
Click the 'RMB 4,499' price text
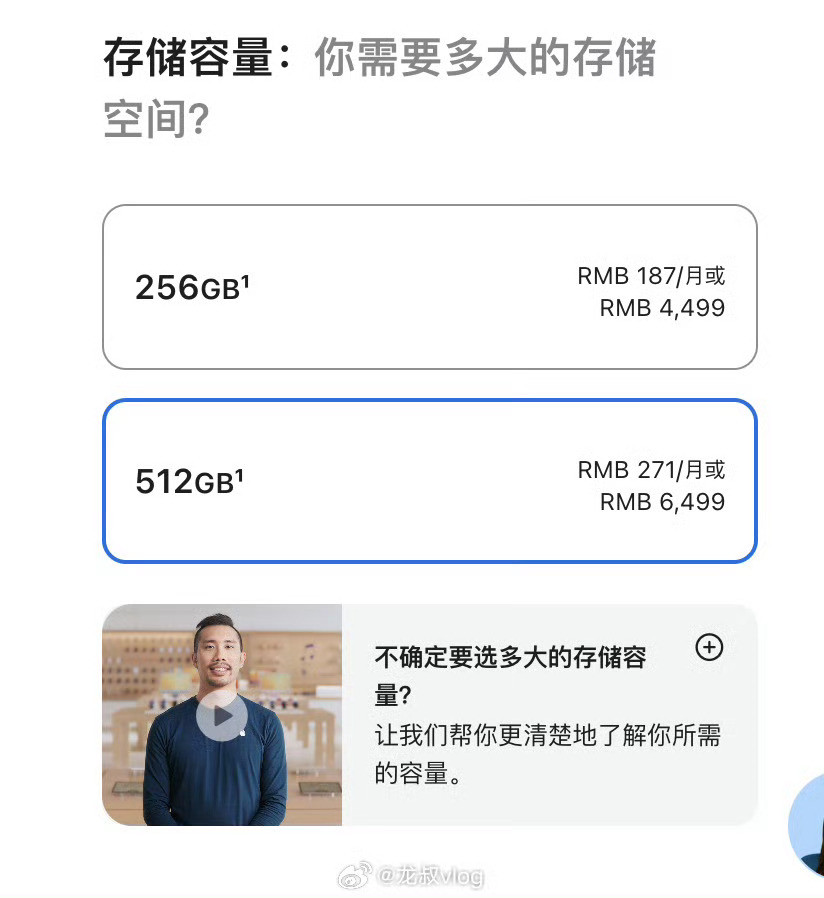660,308
